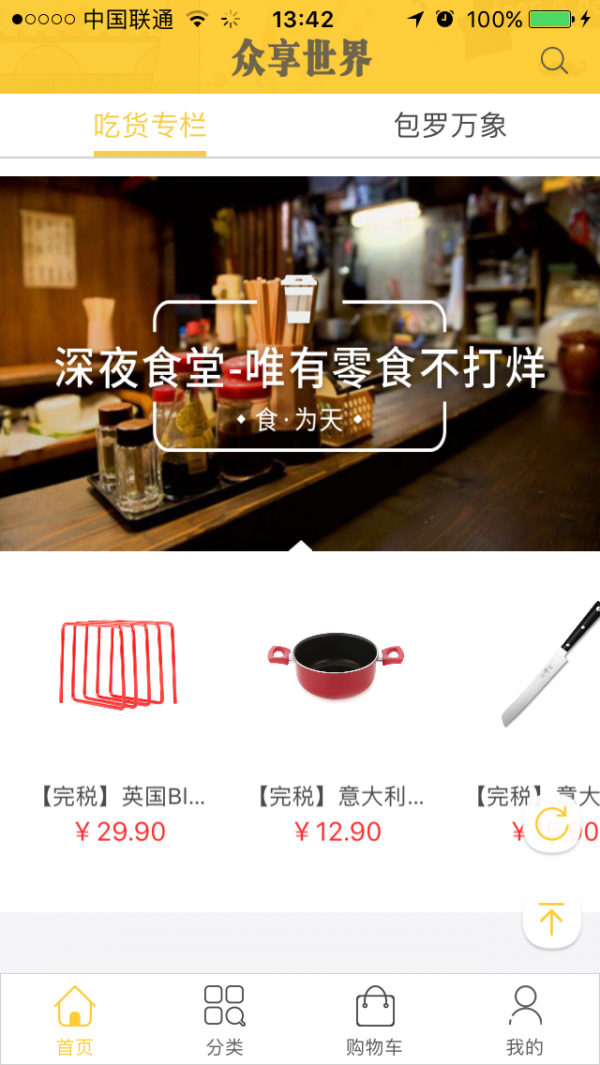This screenshot has width=600, height=1065.
Task: Open the 购物车 tab
Action: click(x=375, y=1020)
